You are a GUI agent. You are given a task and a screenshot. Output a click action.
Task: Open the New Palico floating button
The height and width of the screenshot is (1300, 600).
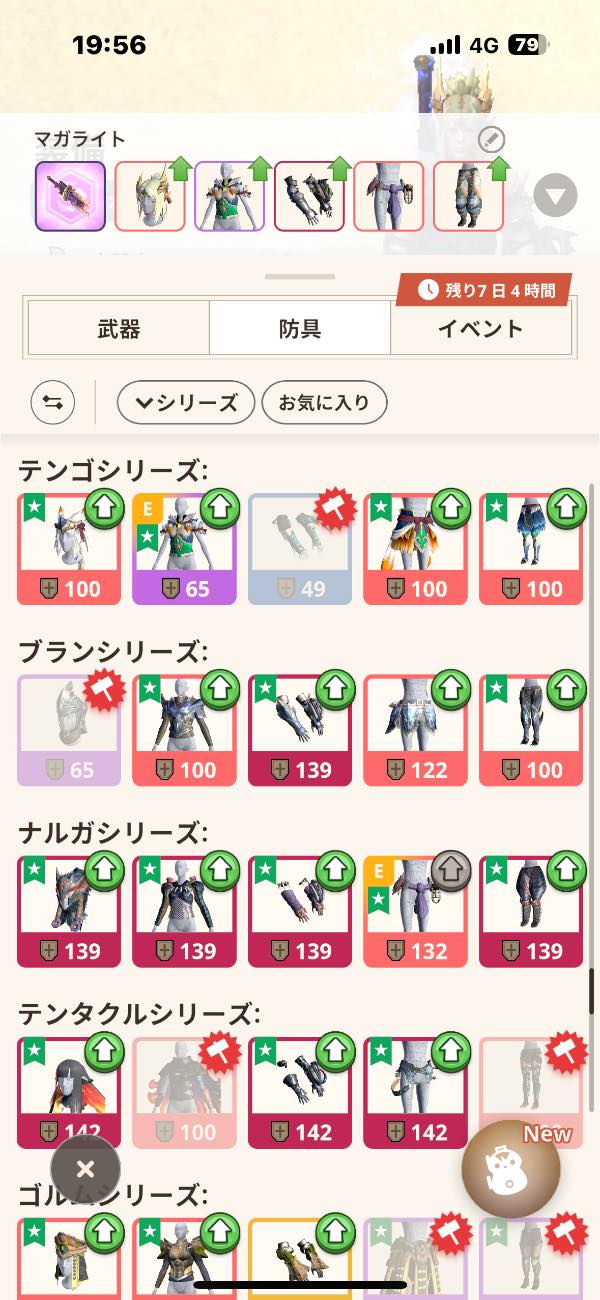[x=510, y=1168]
